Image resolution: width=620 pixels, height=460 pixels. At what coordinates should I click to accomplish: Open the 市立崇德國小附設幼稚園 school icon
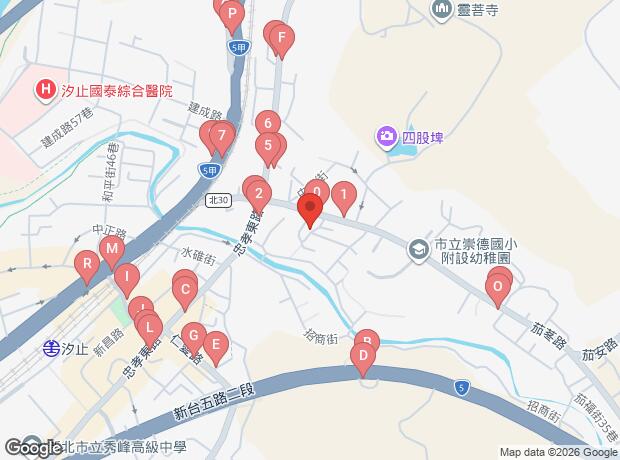click(418, 250)
